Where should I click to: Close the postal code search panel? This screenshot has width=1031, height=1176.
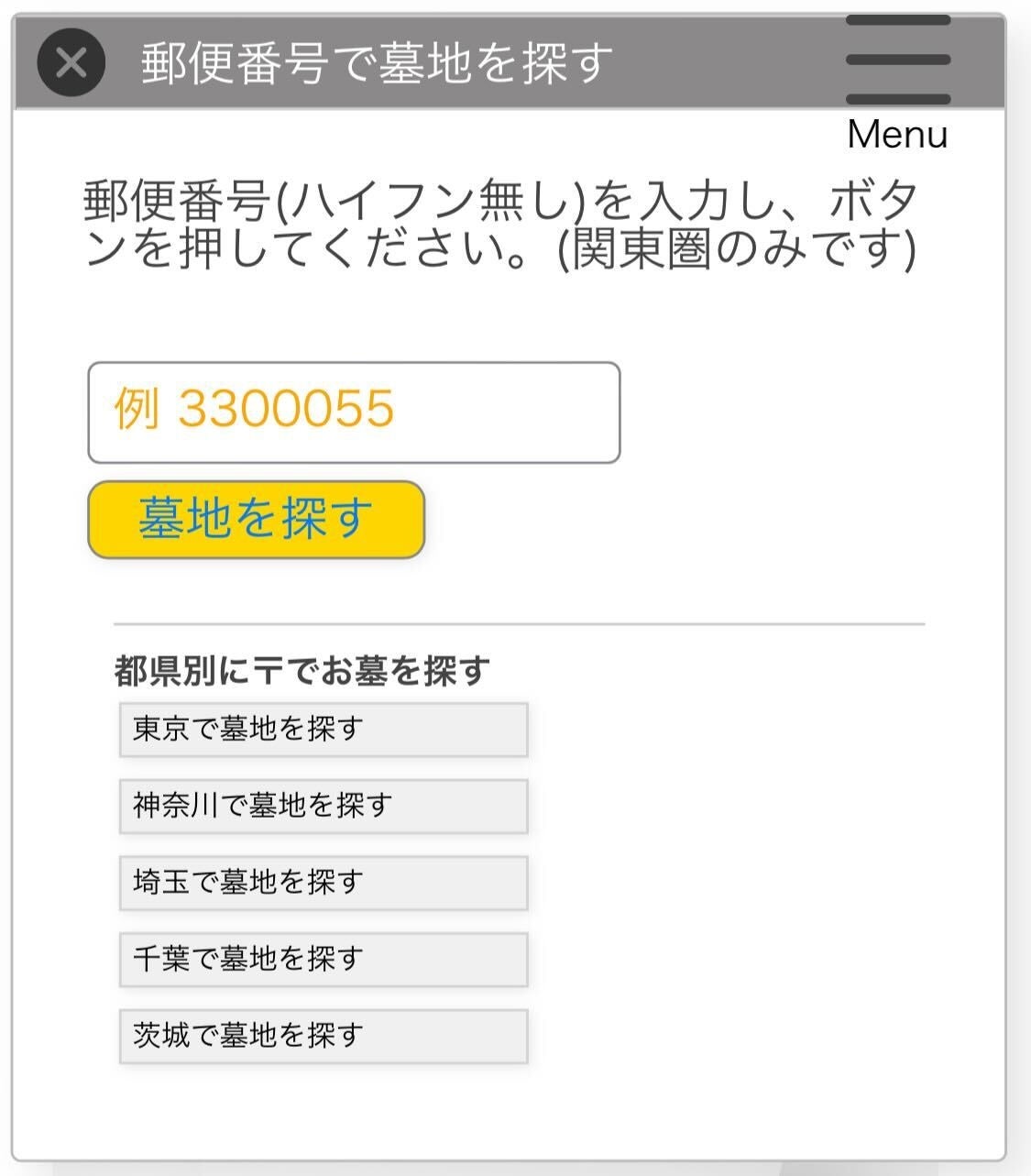click(x=71, y=63)
